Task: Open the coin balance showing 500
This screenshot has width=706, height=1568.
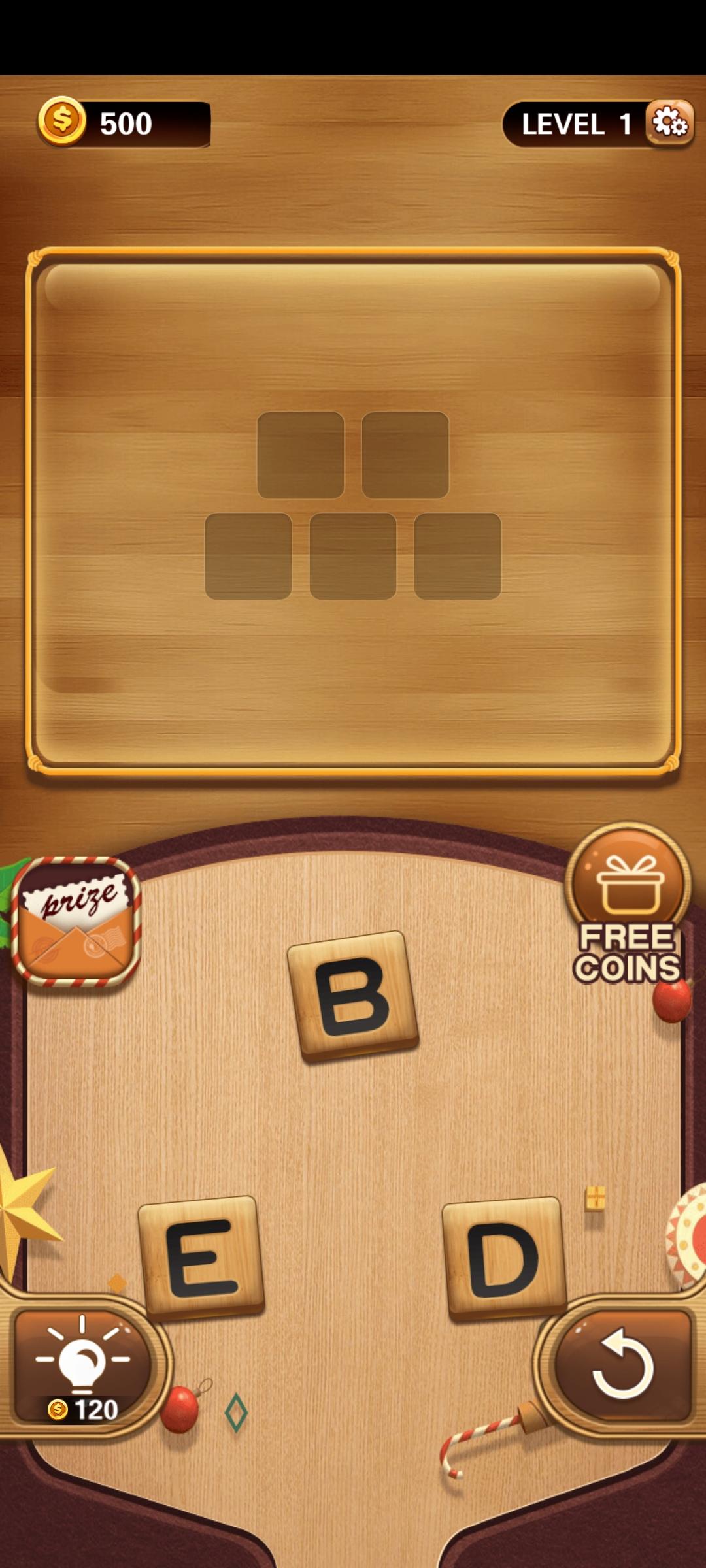Action: pyautogui.click(x=124, y=123)
